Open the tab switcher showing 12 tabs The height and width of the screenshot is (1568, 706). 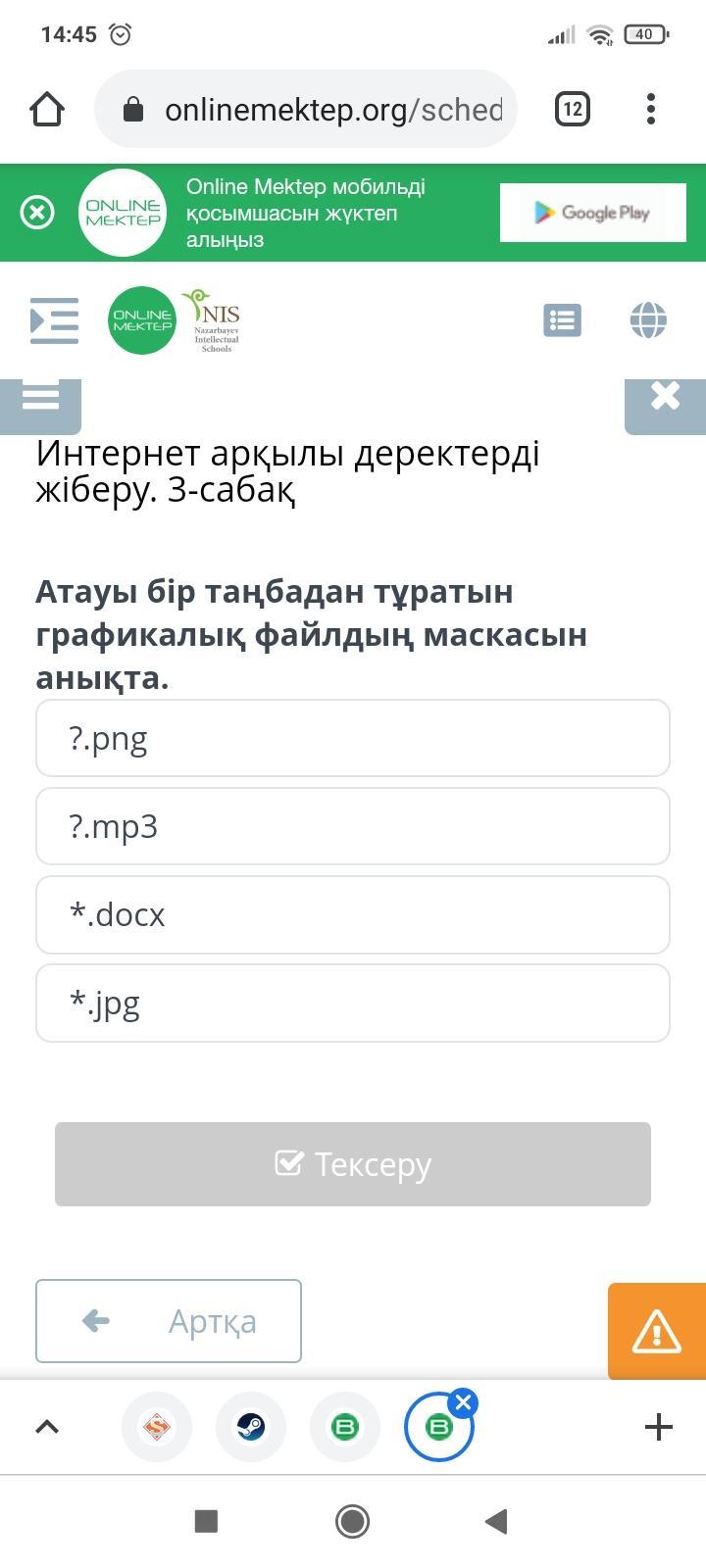pos(573,109)
